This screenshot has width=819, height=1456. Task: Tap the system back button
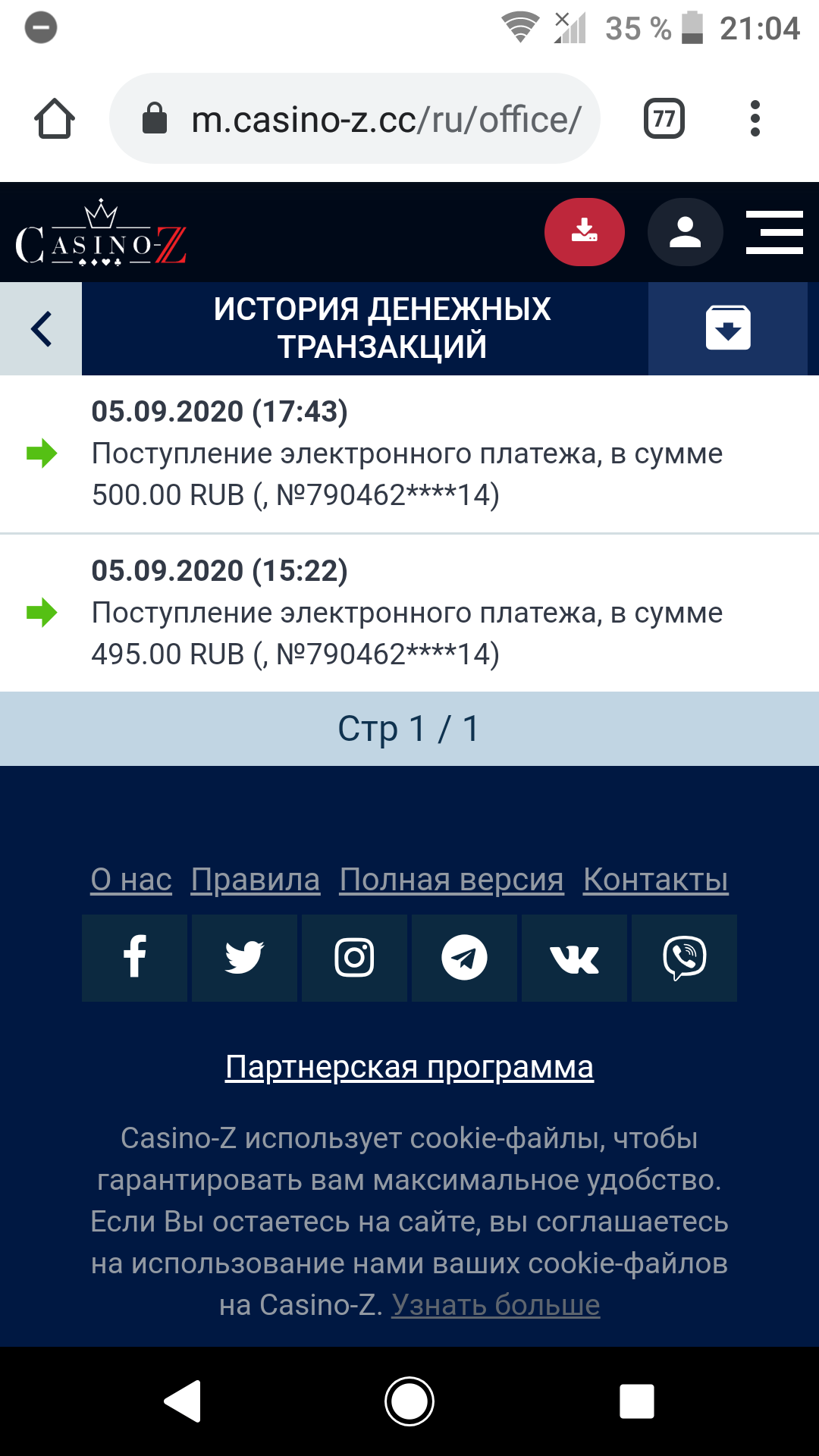click(x=183, y=1401)
